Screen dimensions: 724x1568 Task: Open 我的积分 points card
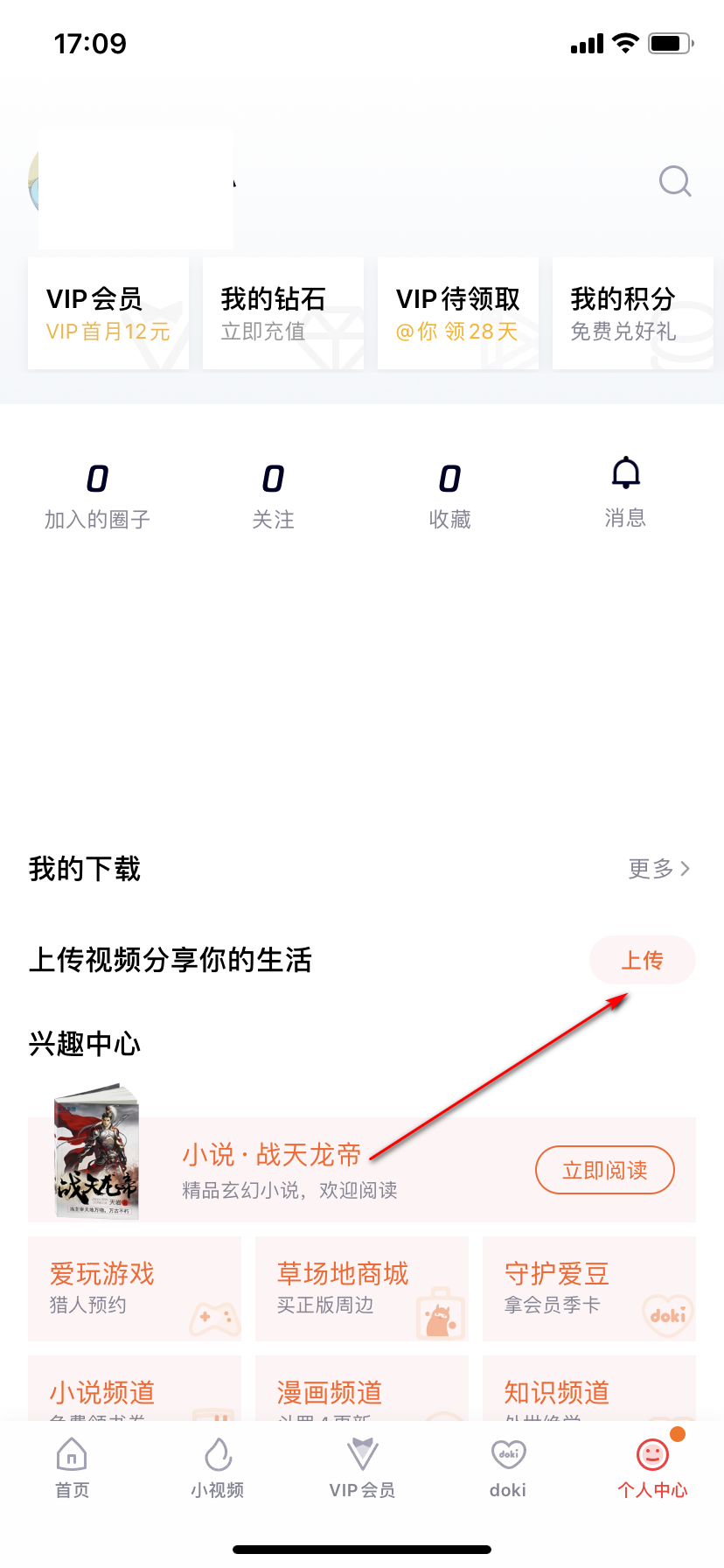(x=633, y=313)
